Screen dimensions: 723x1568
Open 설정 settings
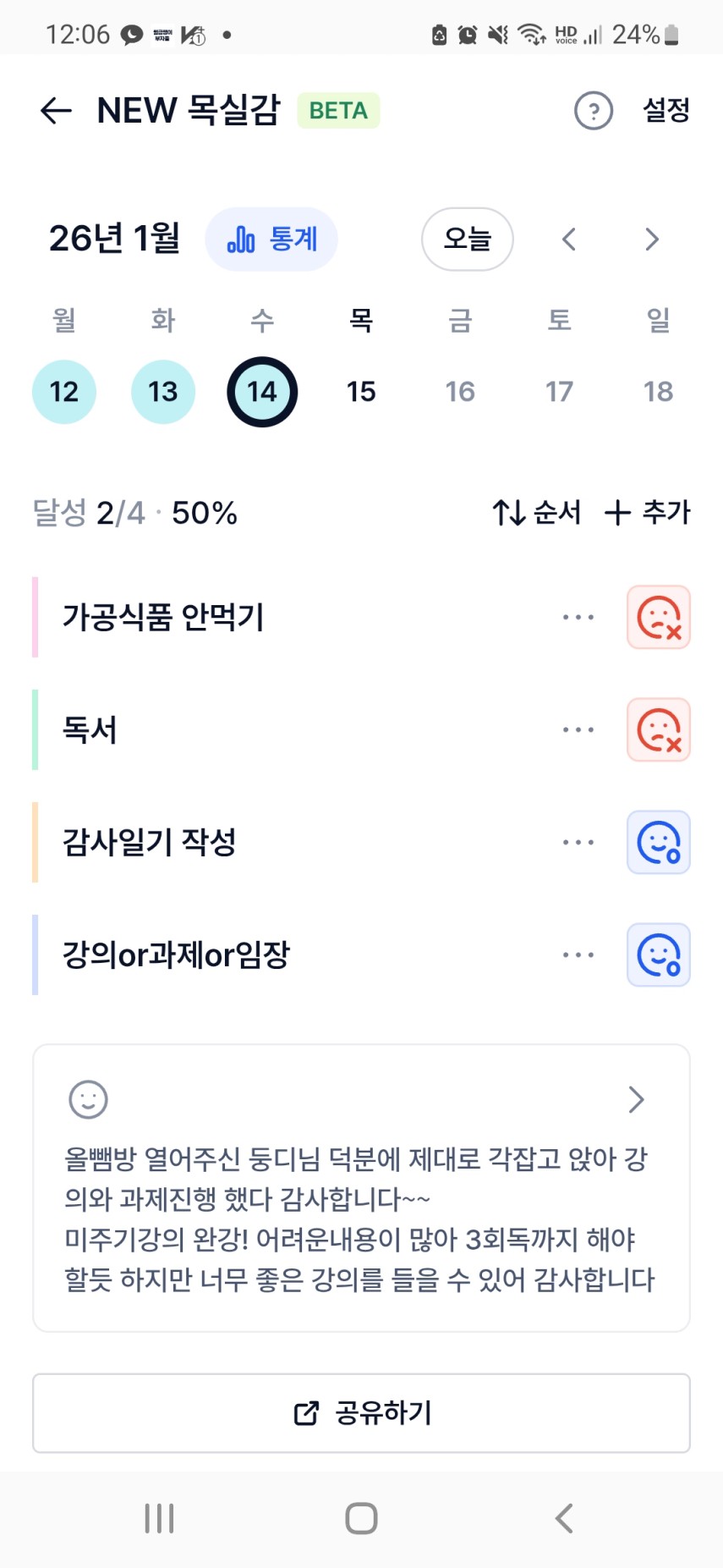[666, 110]
